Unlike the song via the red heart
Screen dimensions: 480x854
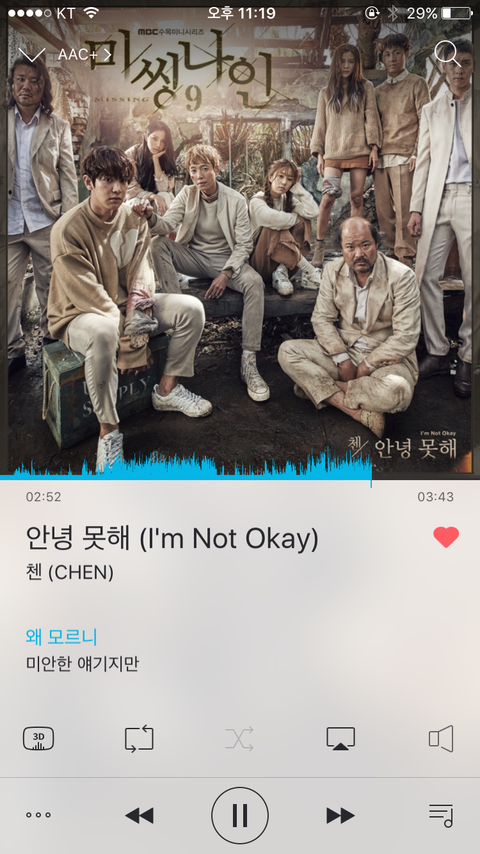(x=446, y=538)
